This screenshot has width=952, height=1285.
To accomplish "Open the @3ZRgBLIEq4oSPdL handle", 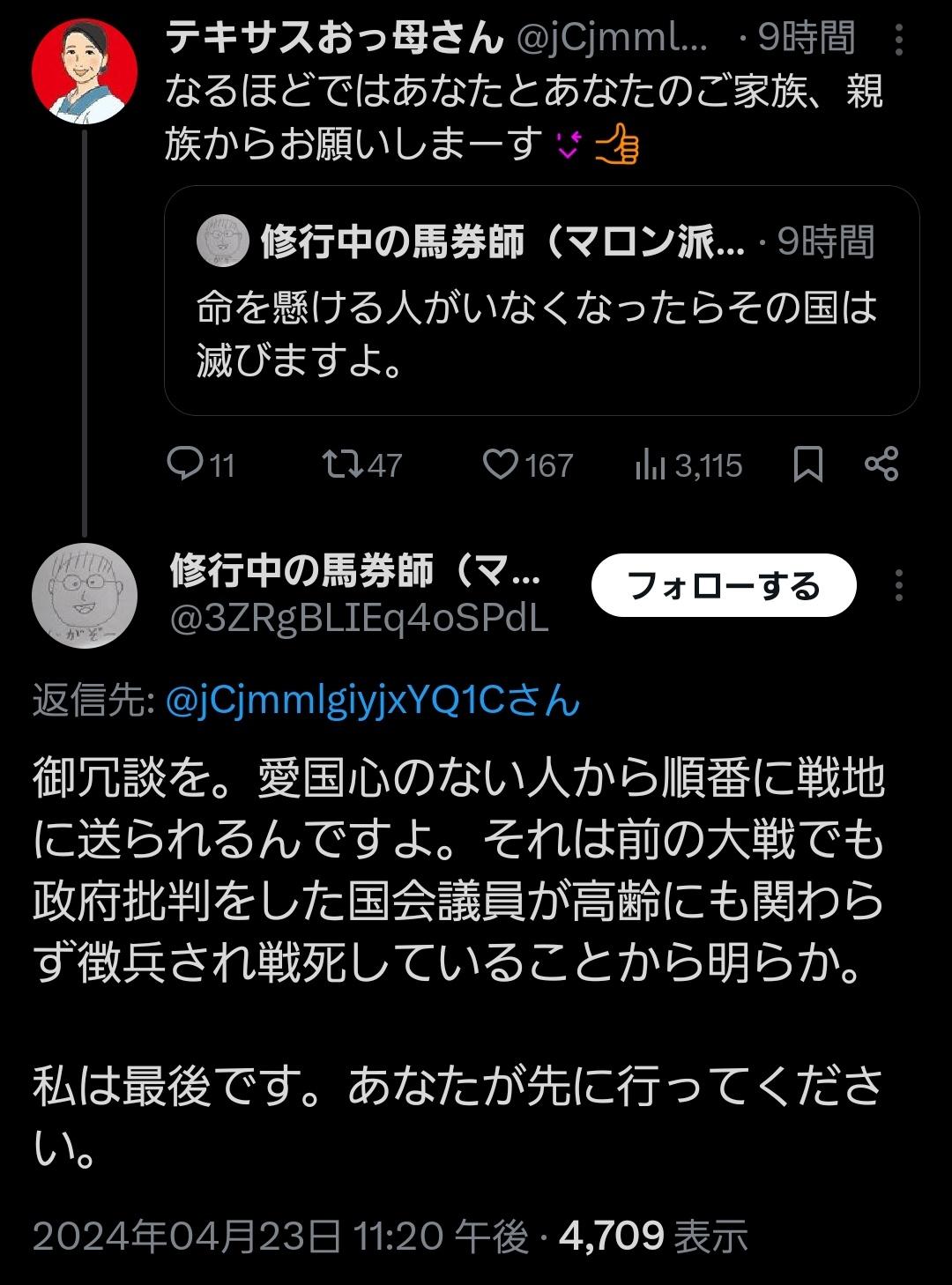I will (359, 619).
